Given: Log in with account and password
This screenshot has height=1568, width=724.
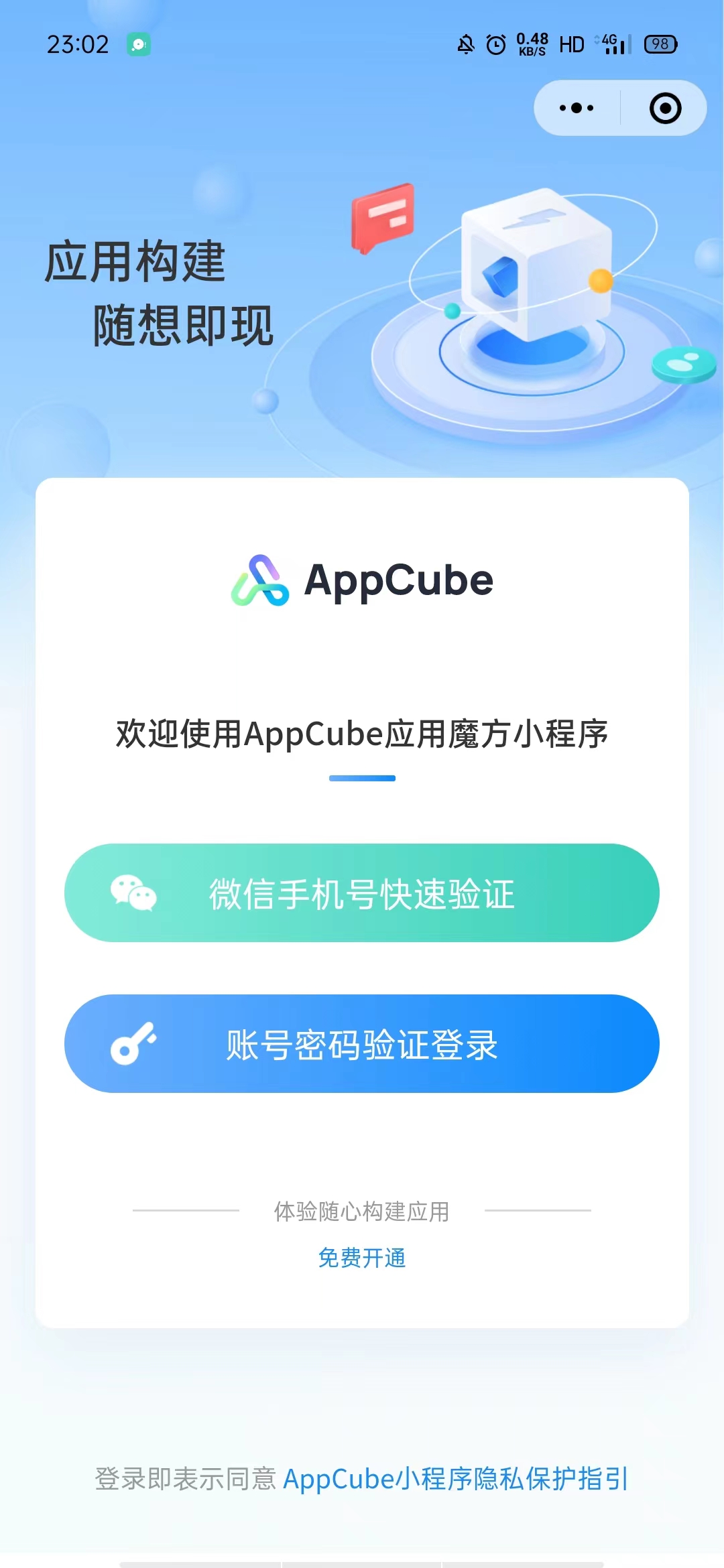Looking at the screenshot, I should pos(362,1044).
